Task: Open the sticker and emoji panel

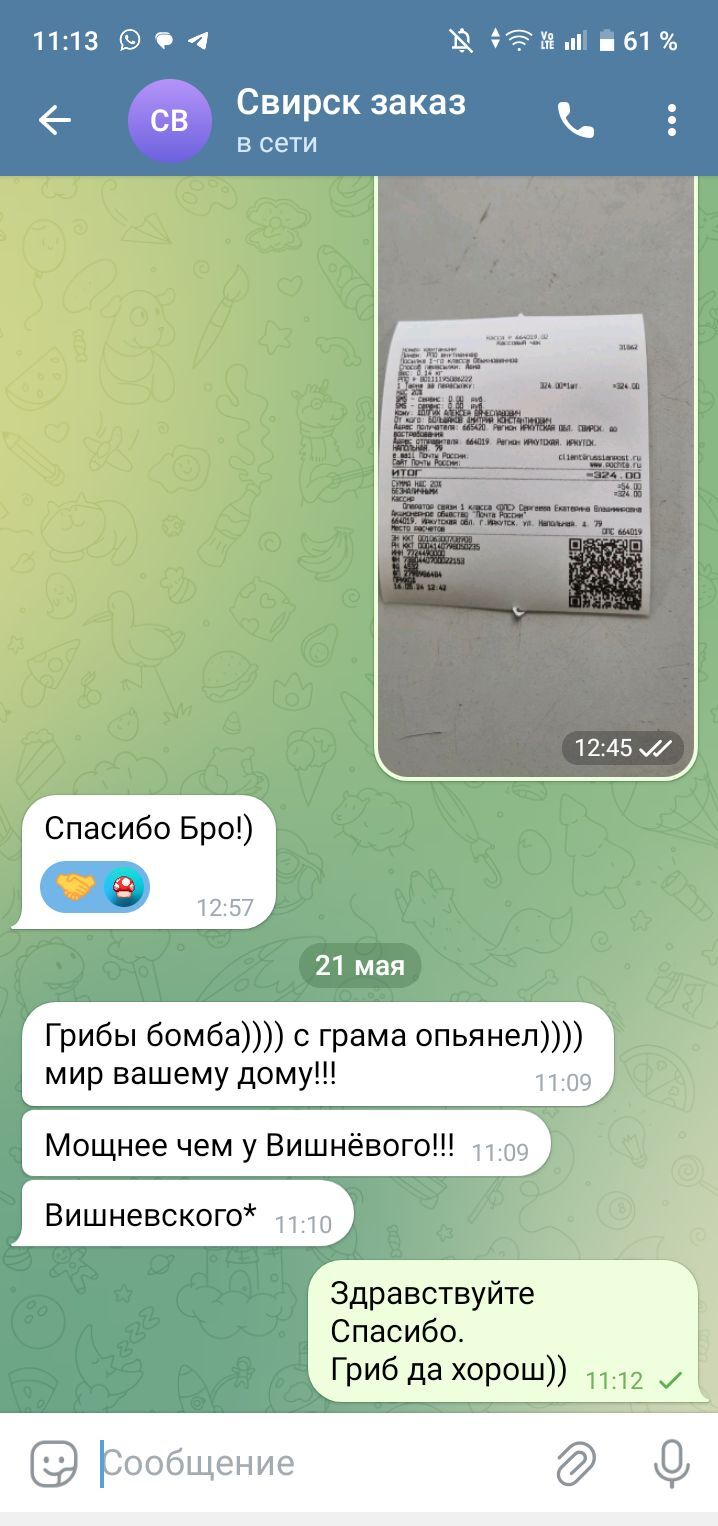Action: pyautogui.click(x=54, y=1464)
